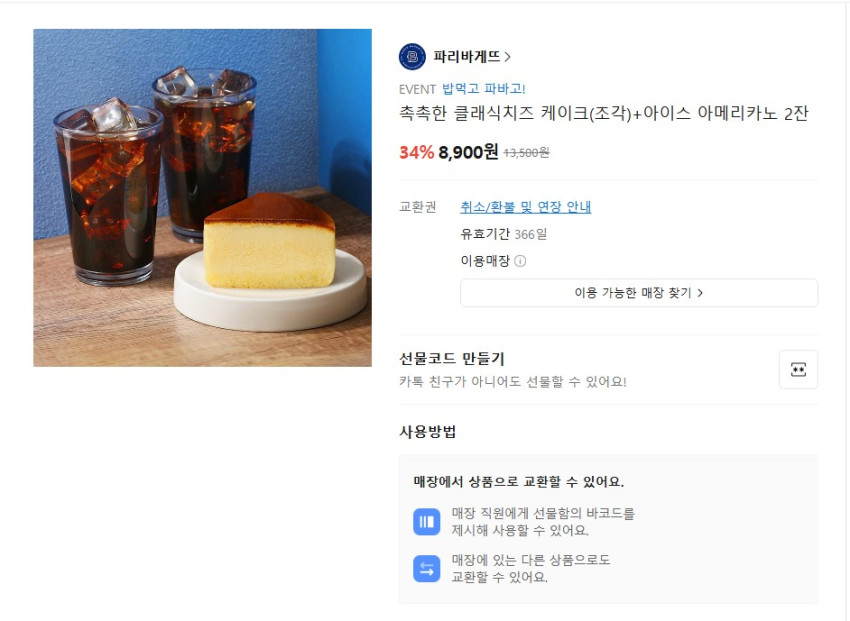The image size is (850, 621).
Task: Tap the info icon beside 이용매장
Action: click(x=520, y=262)
